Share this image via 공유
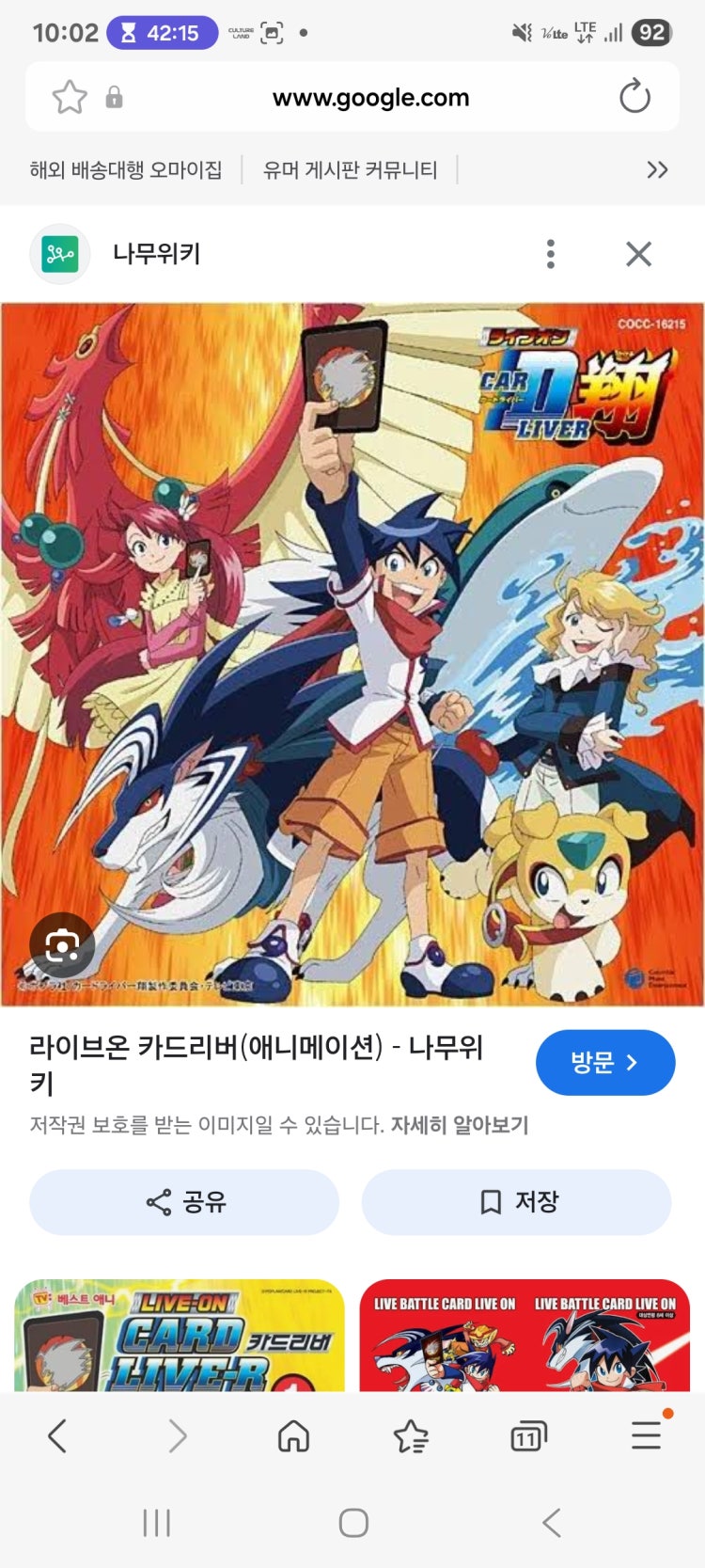The image size is (705, 1568). tap(184, 1201)
